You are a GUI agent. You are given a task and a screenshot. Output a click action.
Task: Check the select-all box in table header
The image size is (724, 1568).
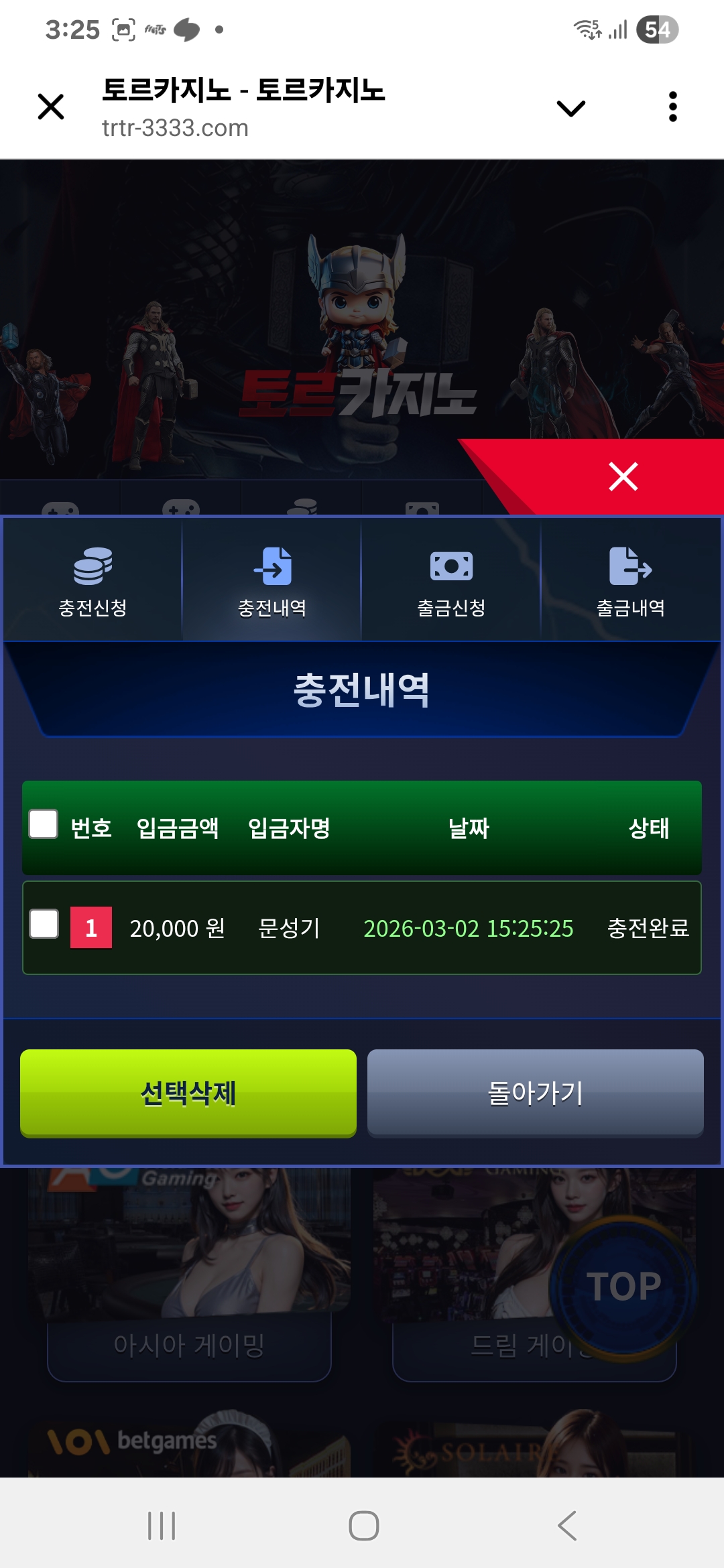(x=44, y=824)
